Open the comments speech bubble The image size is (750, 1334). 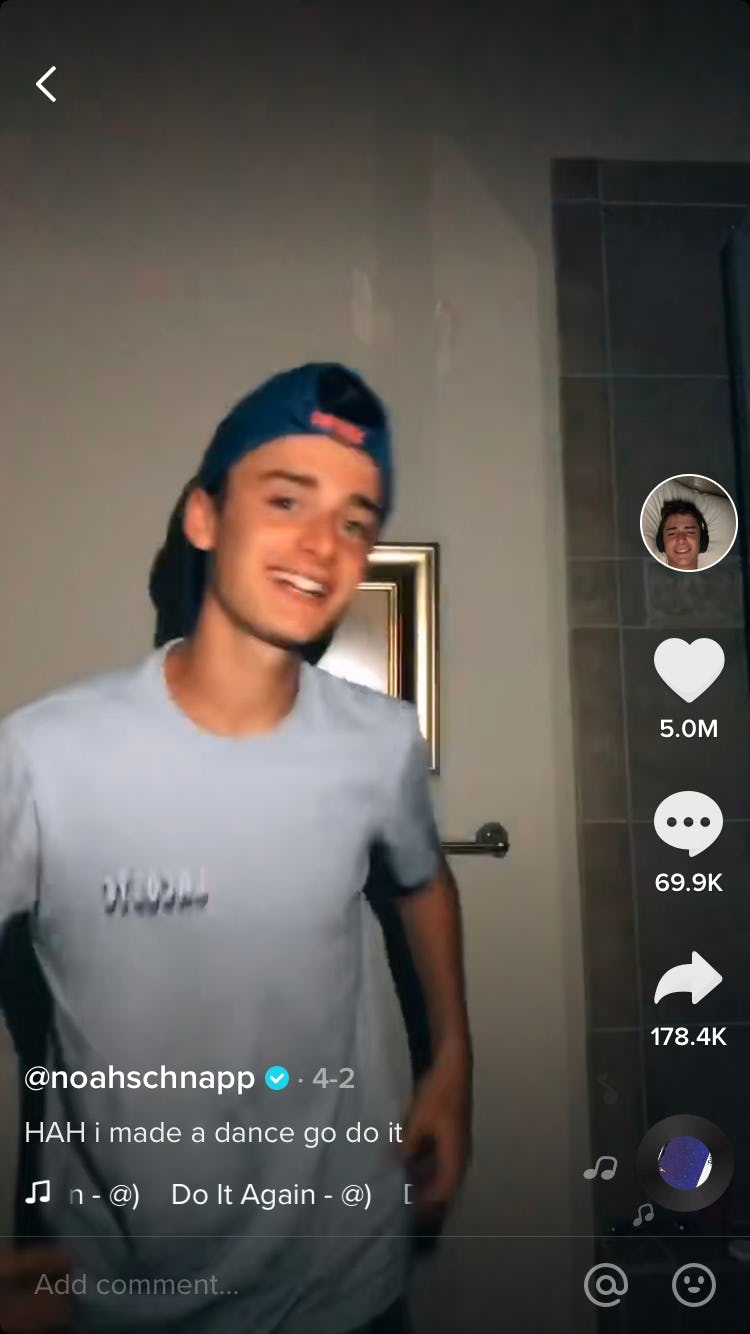(688, 823)
